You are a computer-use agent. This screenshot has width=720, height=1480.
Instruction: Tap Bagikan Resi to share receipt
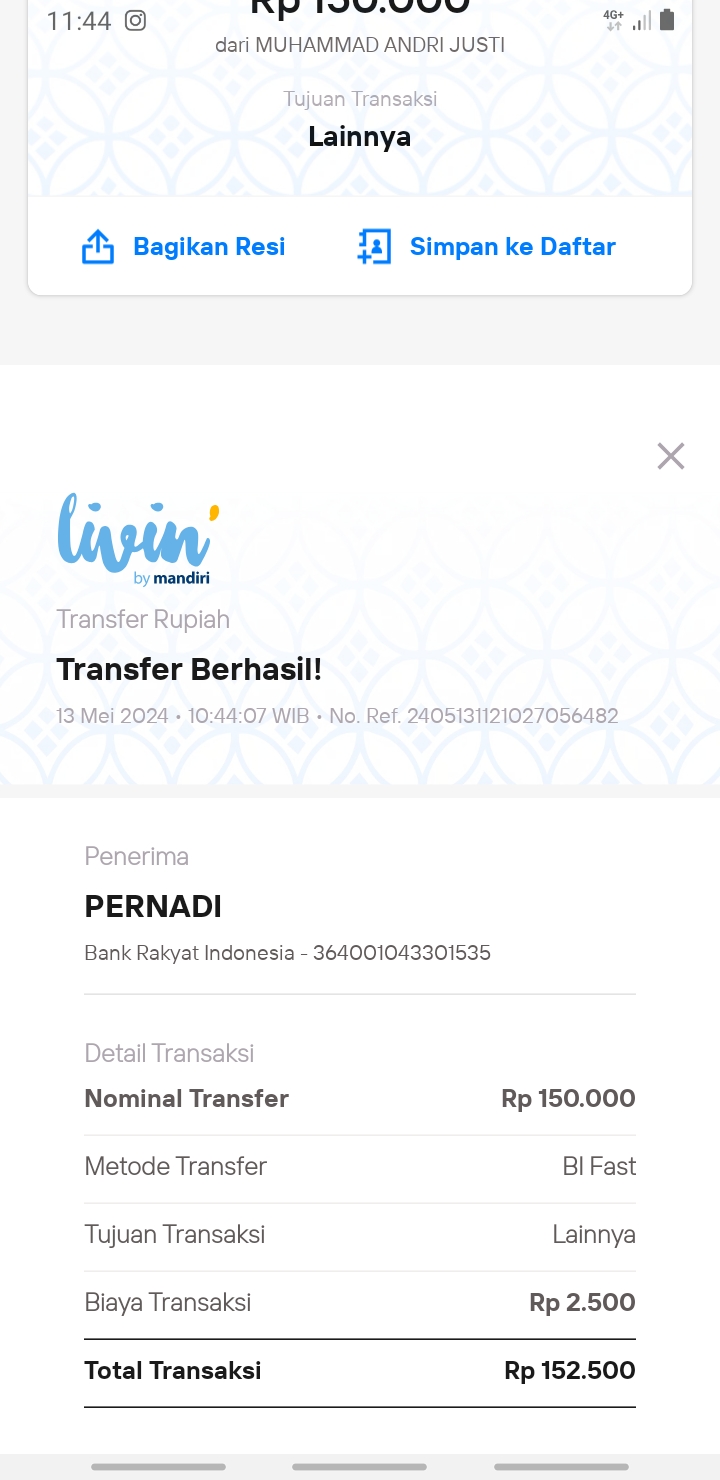click(x=184, y=247)
